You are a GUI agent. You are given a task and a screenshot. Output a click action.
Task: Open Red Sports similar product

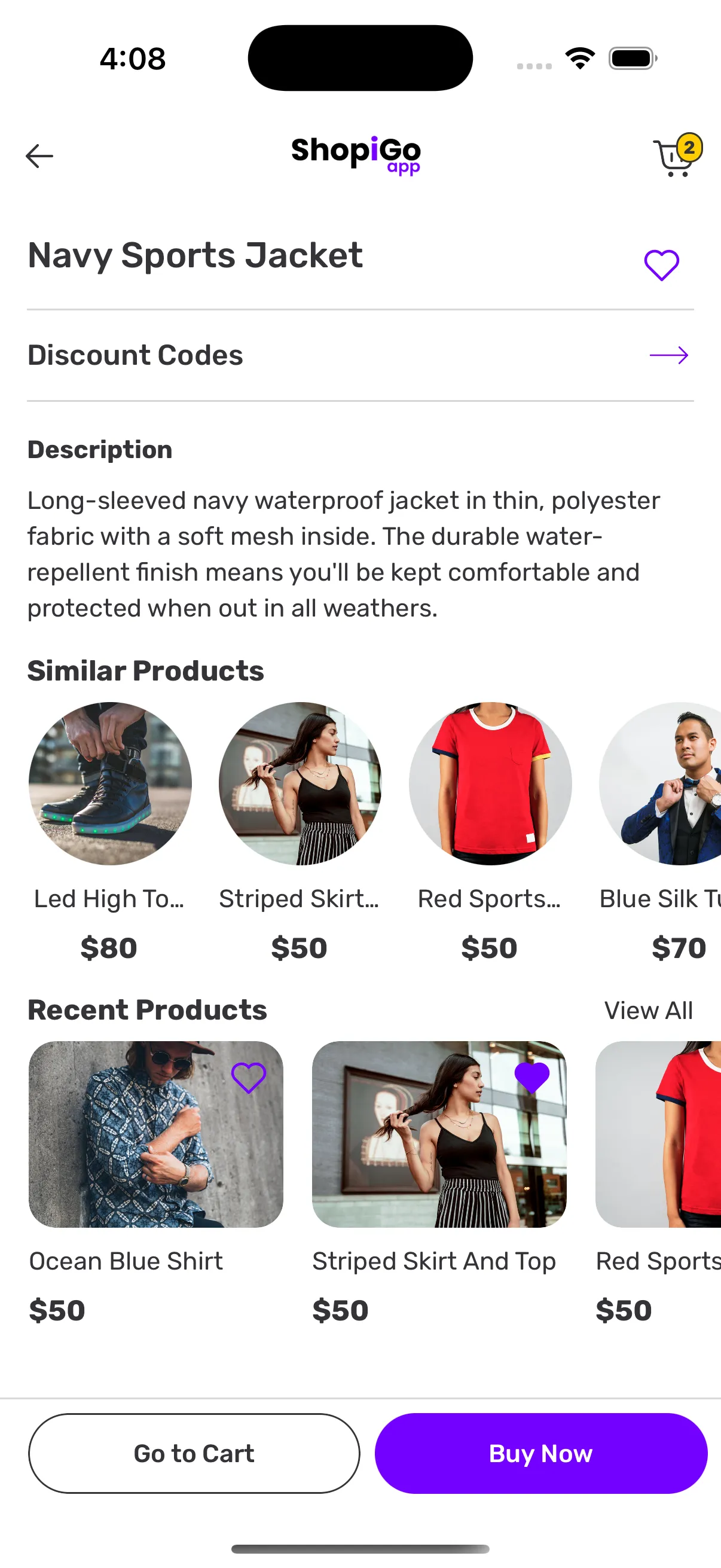coord(490,784)
